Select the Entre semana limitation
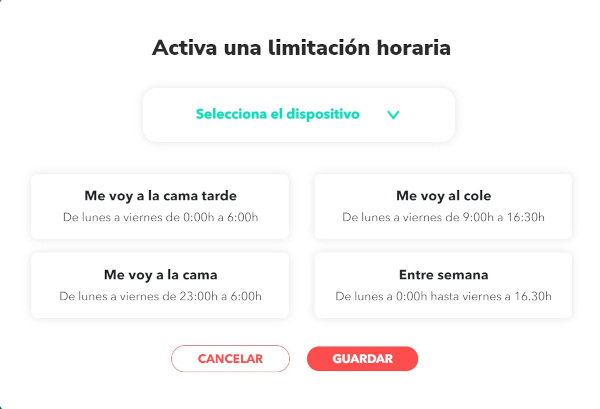Screen dimensions: 600x409 point(443,284)
